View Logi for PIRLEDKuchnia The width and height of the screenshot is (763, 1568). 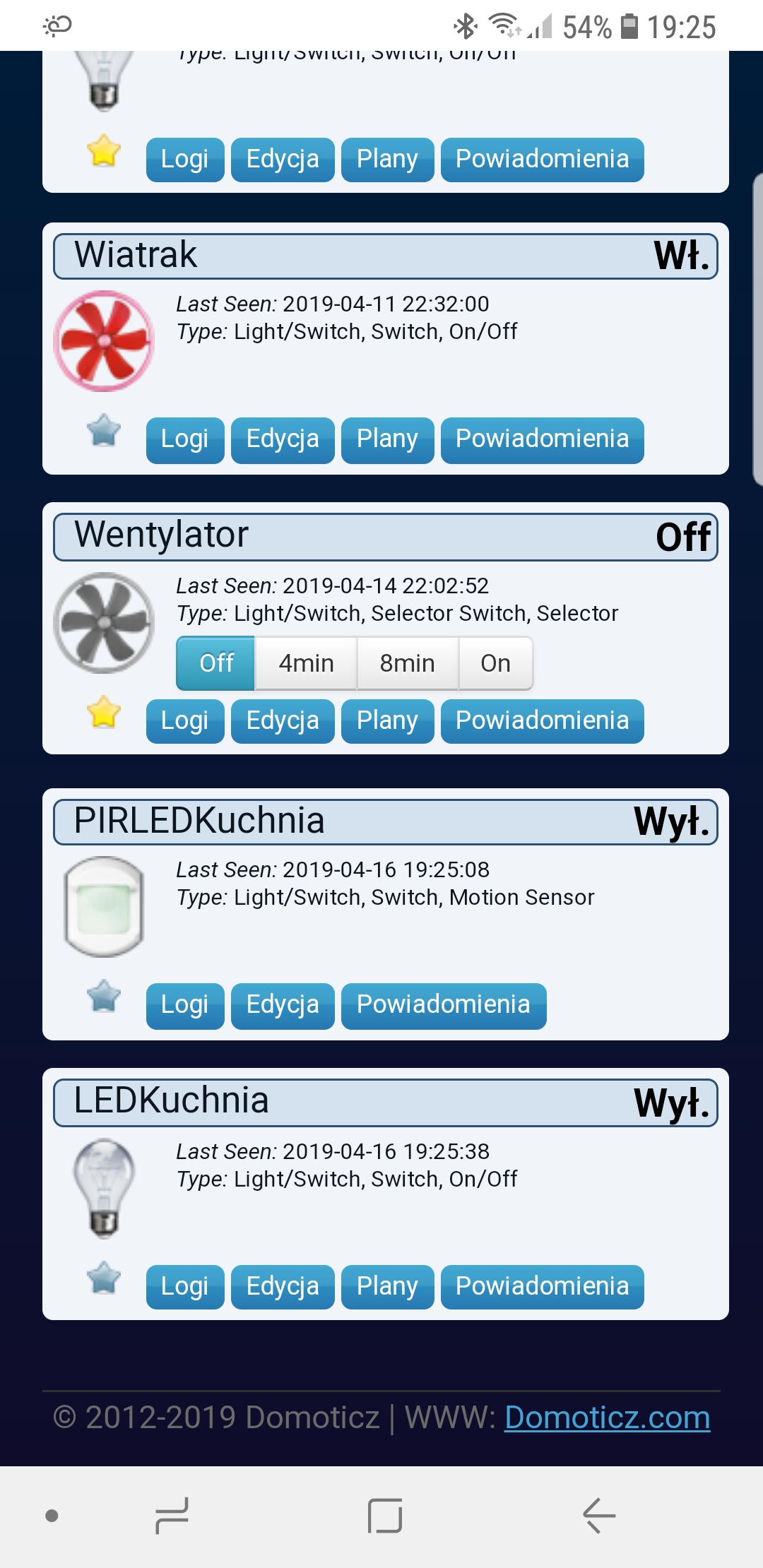coord(185,1006)
